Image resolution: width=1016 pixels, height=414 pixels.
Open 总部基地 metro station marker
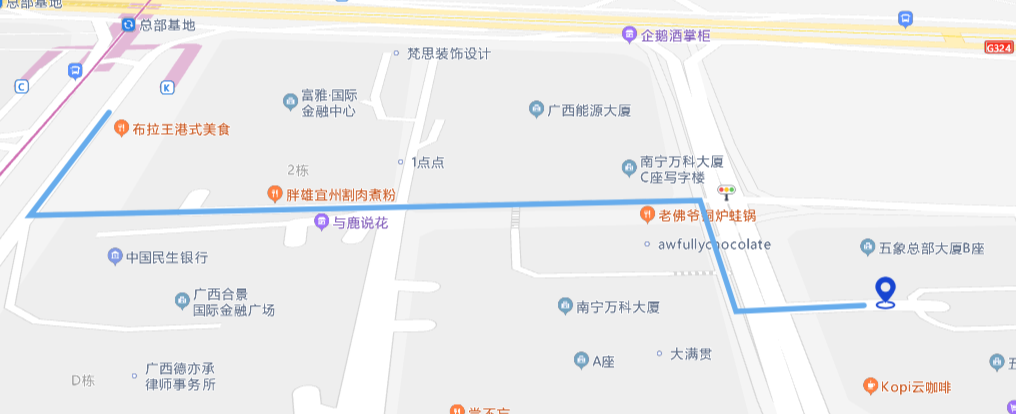128,24
